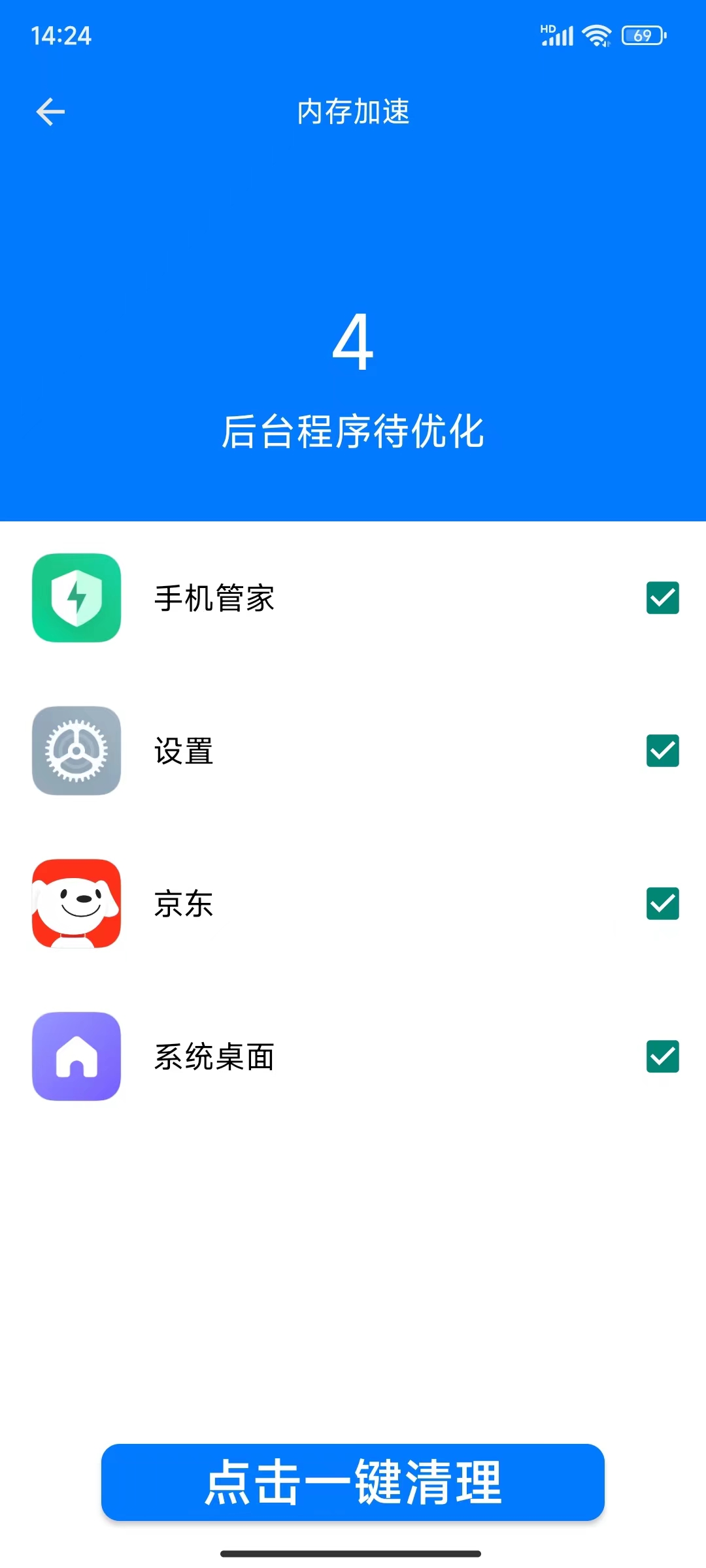This screenshot has height=1568, width=706.
Task: Go back from the 内存加速 screen
Action: [50, 112]
